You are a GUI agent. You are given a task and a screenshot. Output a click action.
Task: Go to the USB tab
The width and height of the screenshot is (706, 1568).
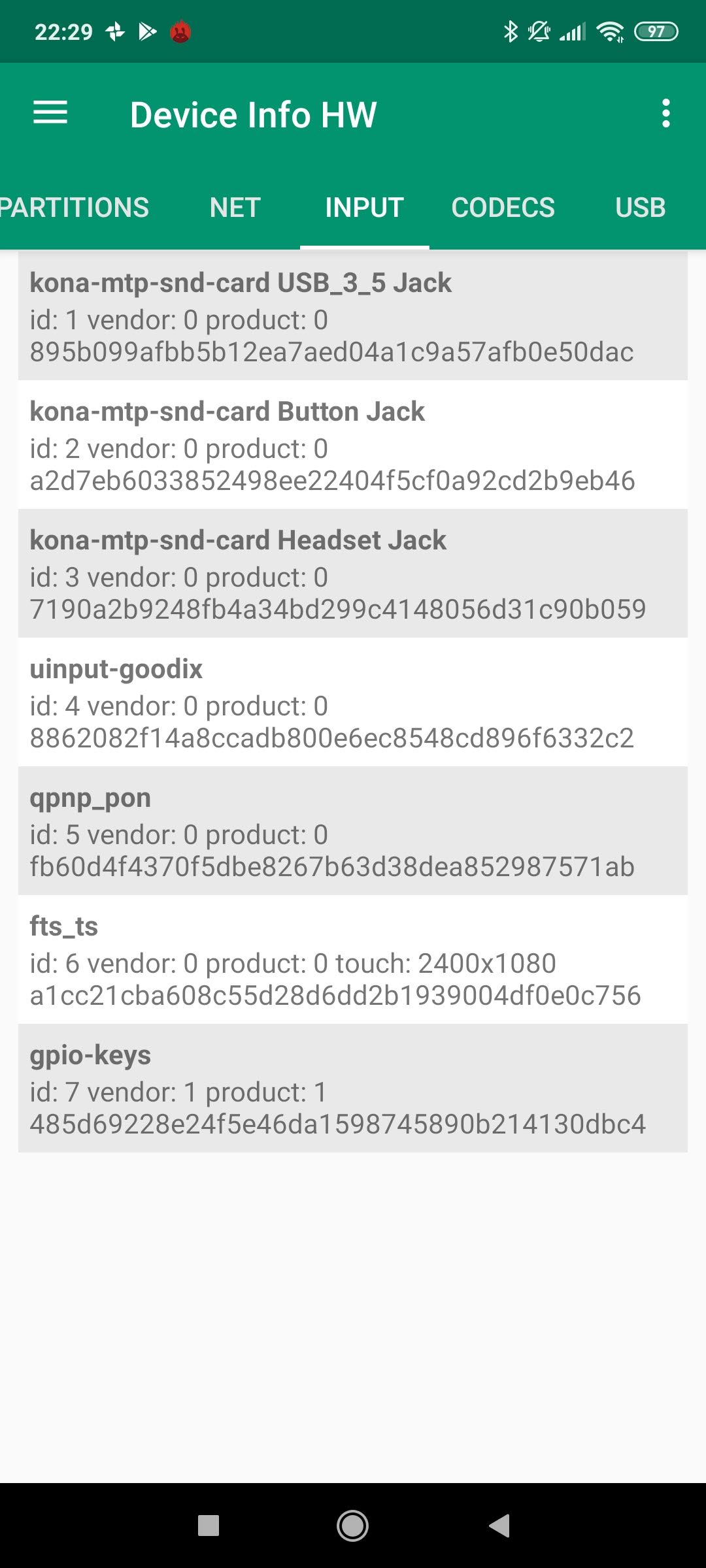pyautogui.click(x=640, y=208)
